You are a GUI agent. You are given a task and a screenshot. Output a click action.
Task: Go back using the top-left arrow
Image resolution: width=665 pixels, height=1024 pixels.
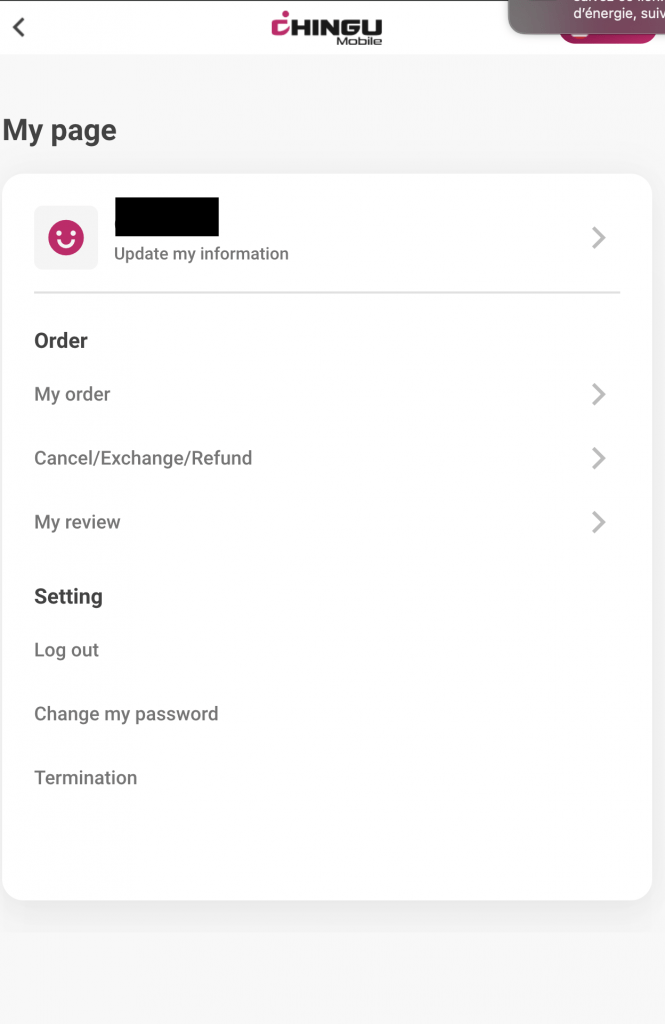[18, 27]
